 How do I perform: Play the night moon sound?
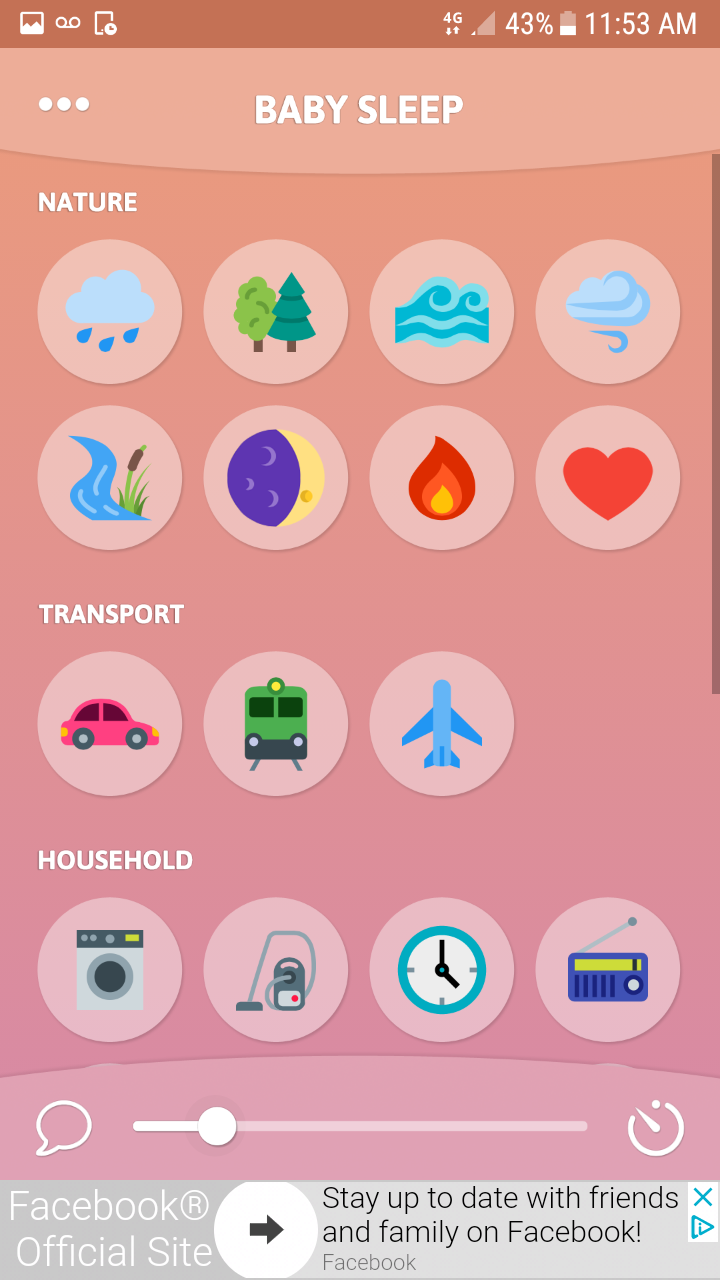(x=276, y=478)
